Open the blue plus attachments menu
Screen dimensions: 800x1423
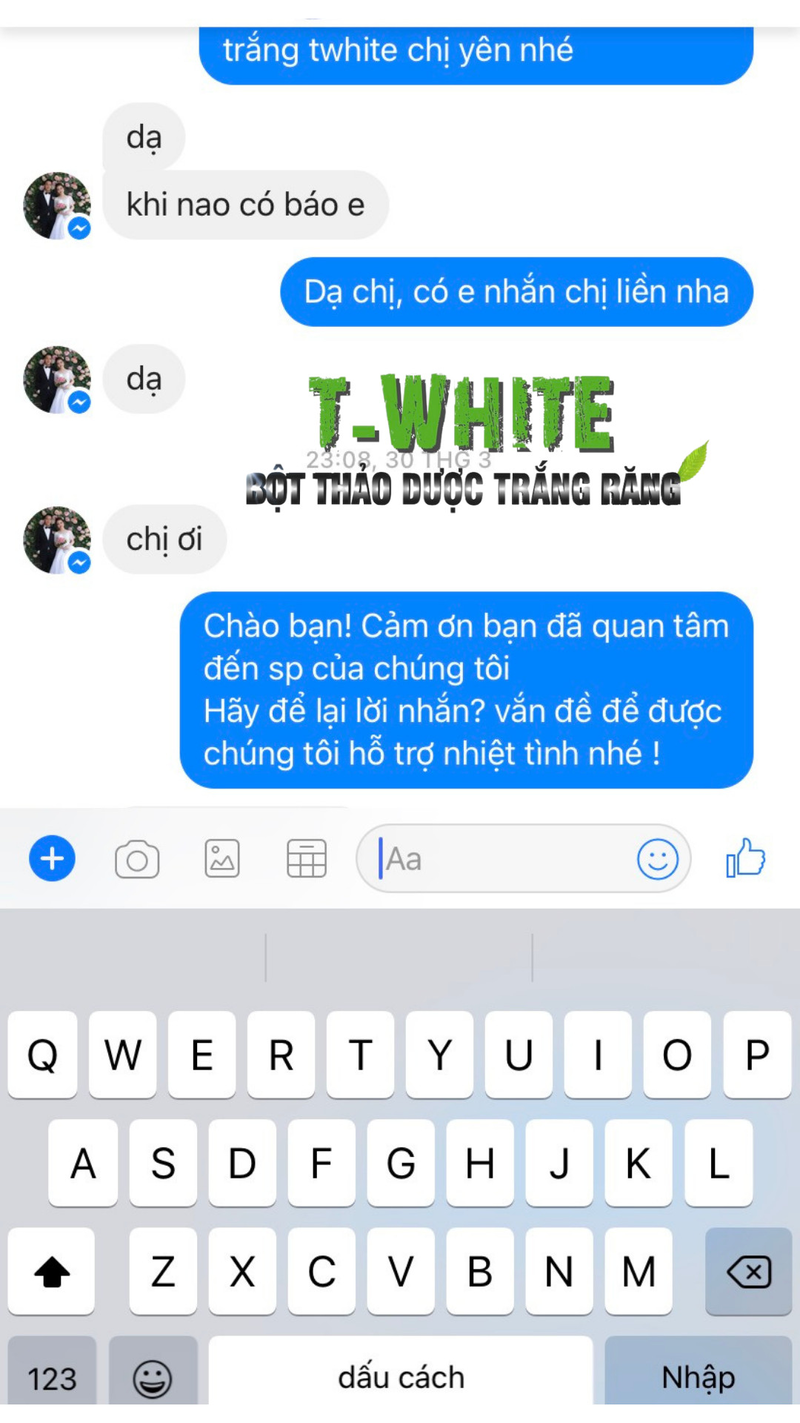[52, 858]
